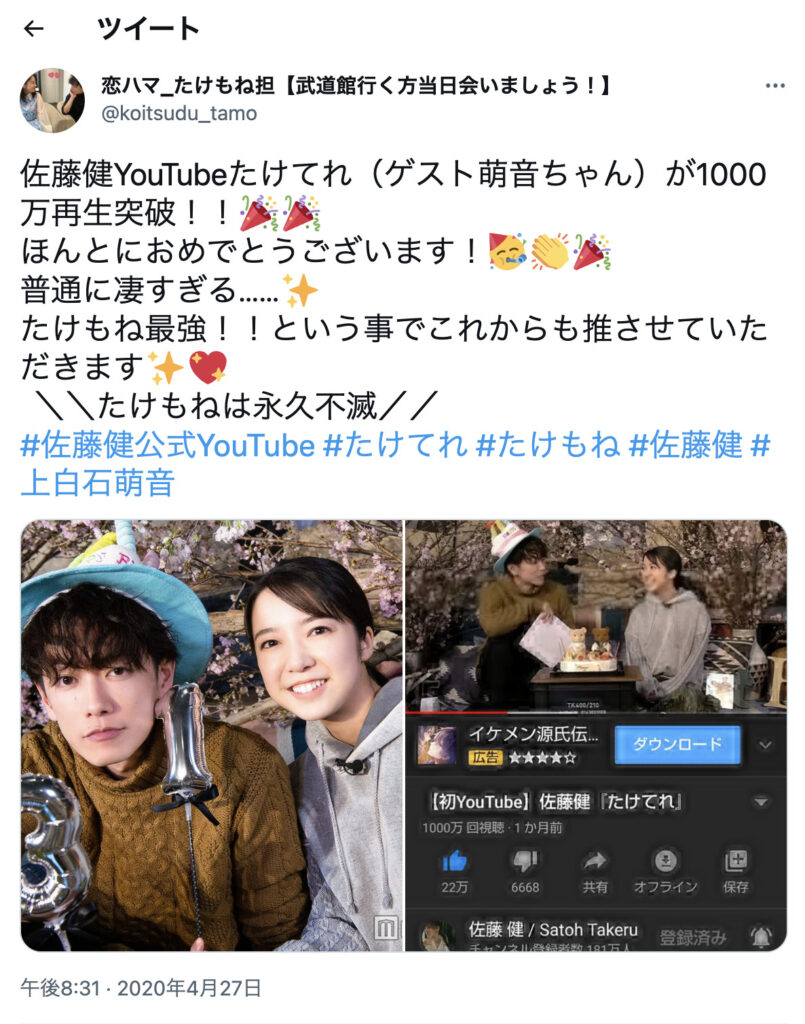This screenshot has width=805, height=1024.
Task: View the left photo of the tweet
Action: point(211,735)
